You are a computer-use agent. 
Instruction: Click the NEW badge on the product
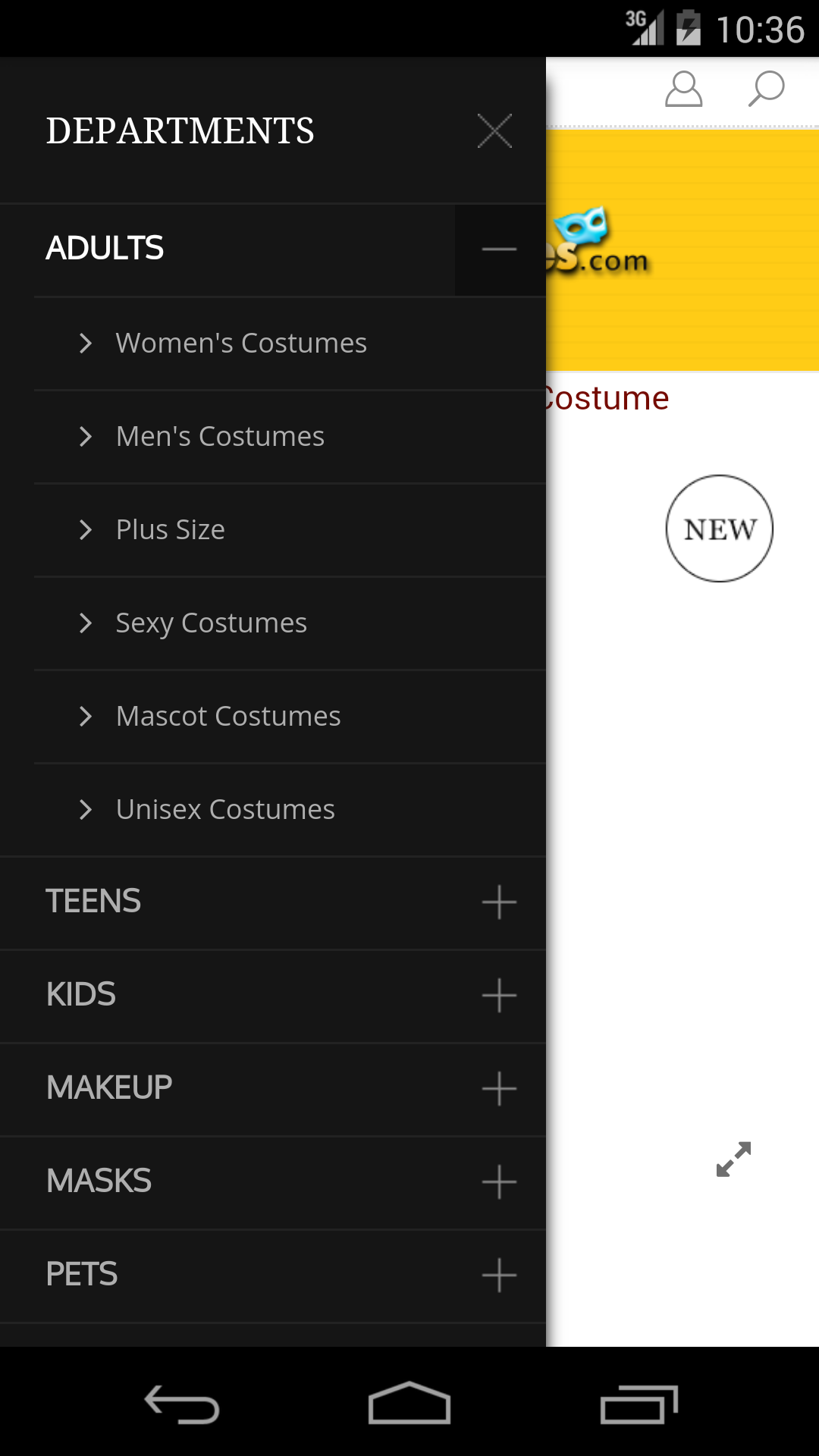[719, 529]
